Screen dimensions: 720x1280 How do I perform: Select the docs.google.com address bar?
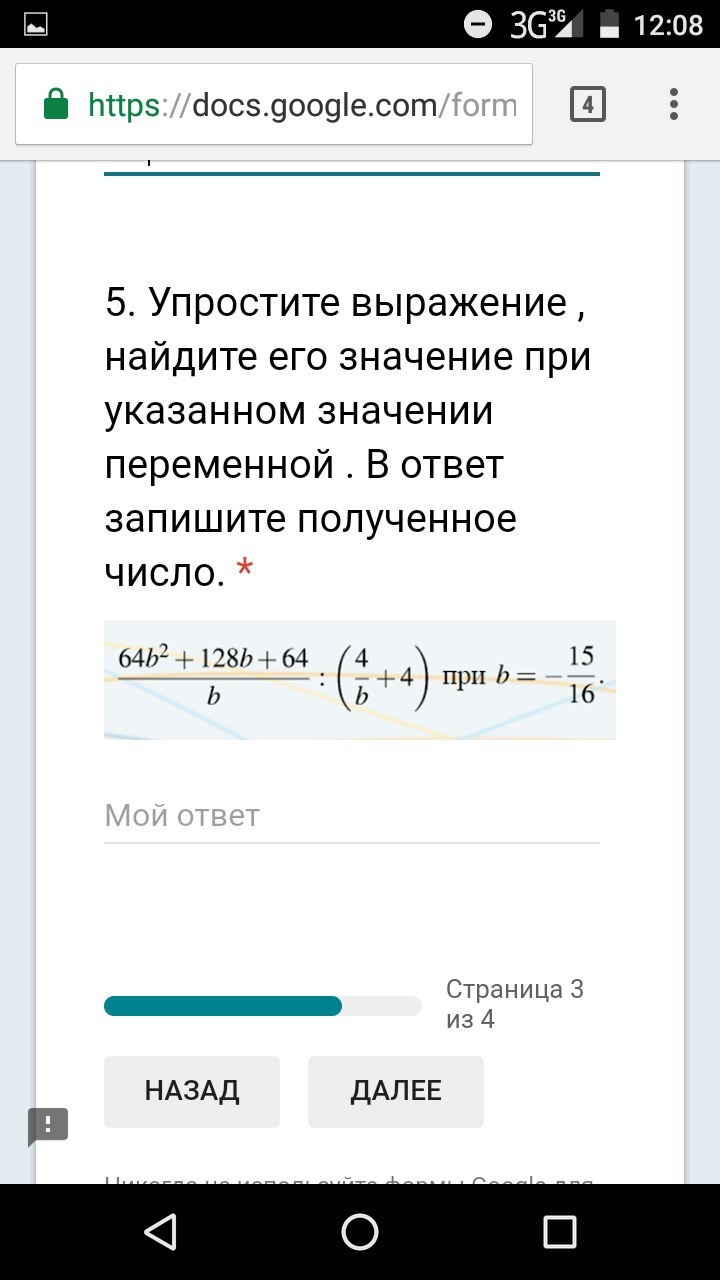point(300,104)
